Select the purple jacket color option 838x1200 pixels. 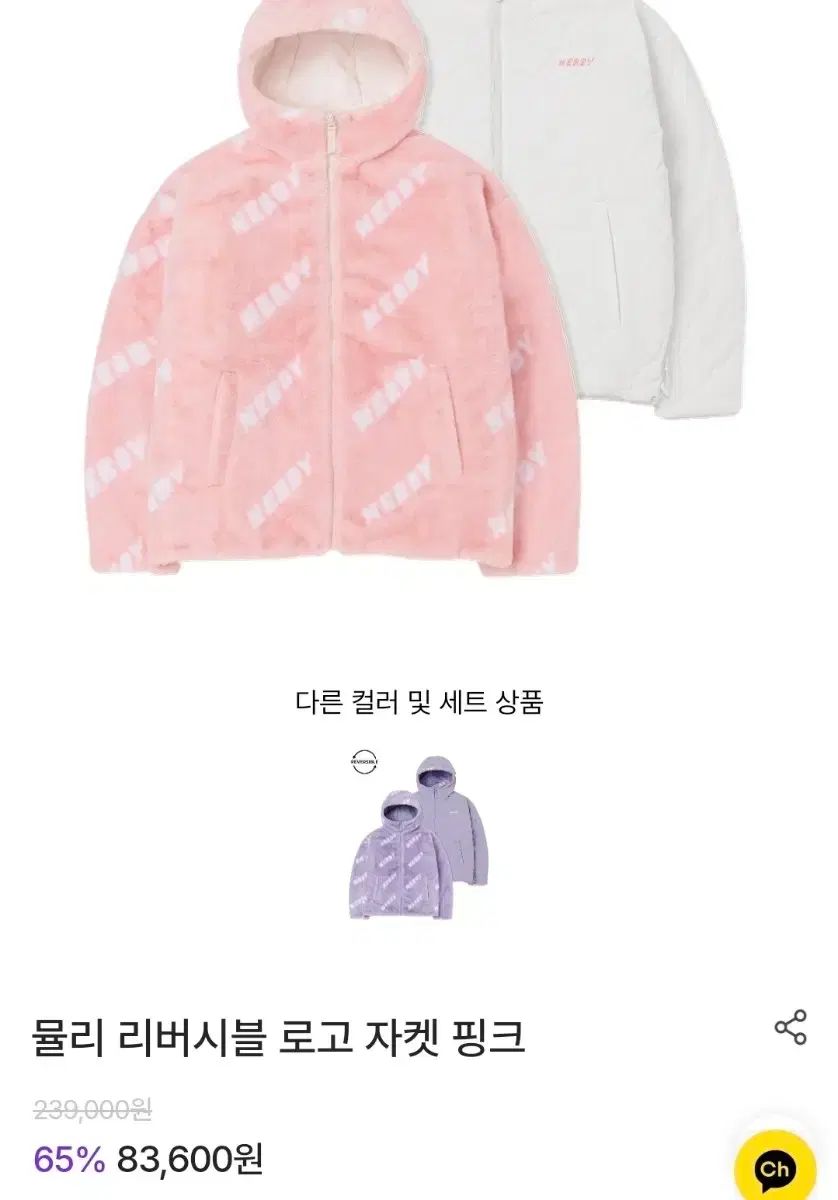pyautogui.click(x=418, y=837)
